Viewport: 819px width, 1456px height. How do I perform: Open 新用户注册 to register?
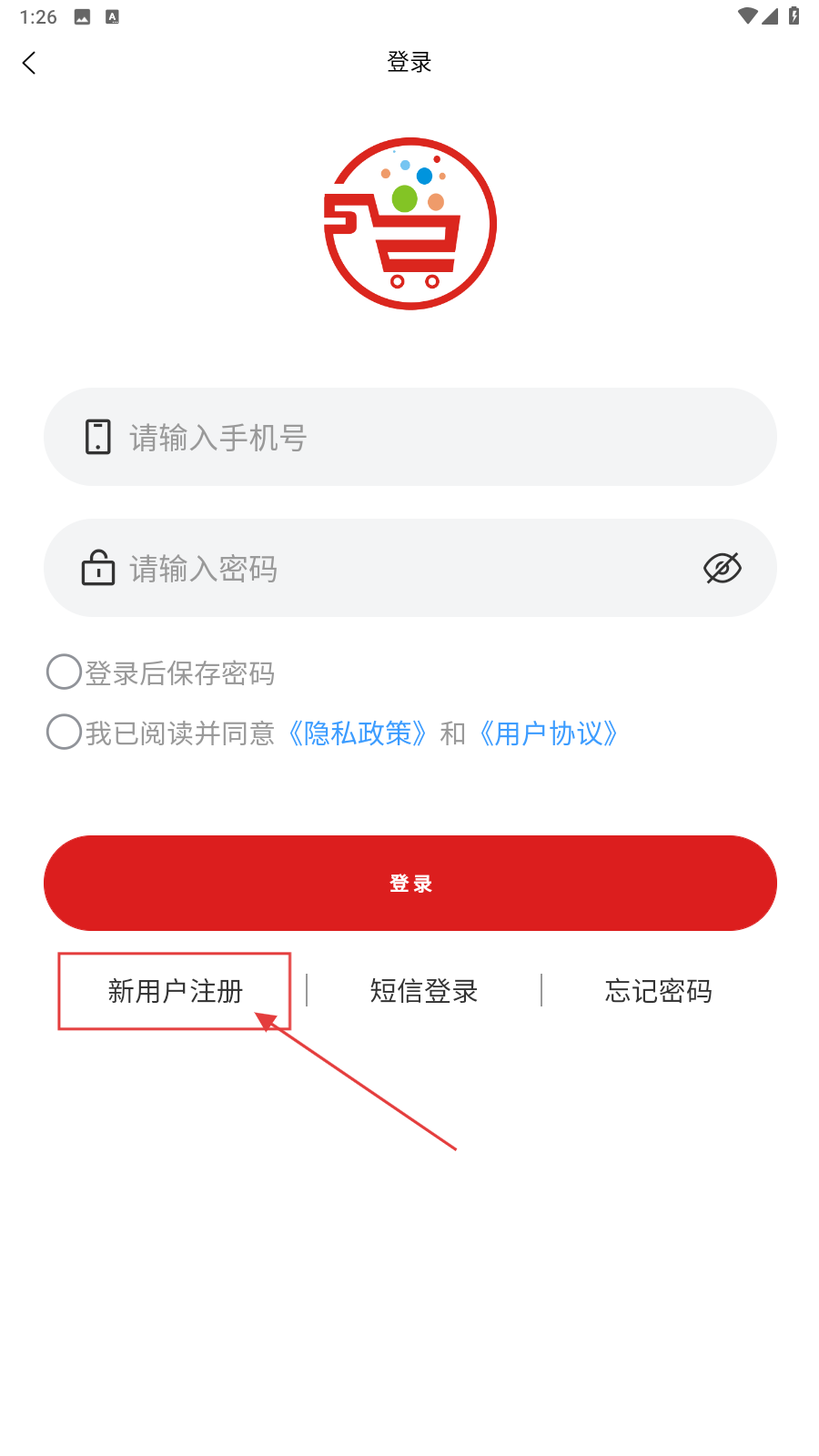tap(175, 991)
